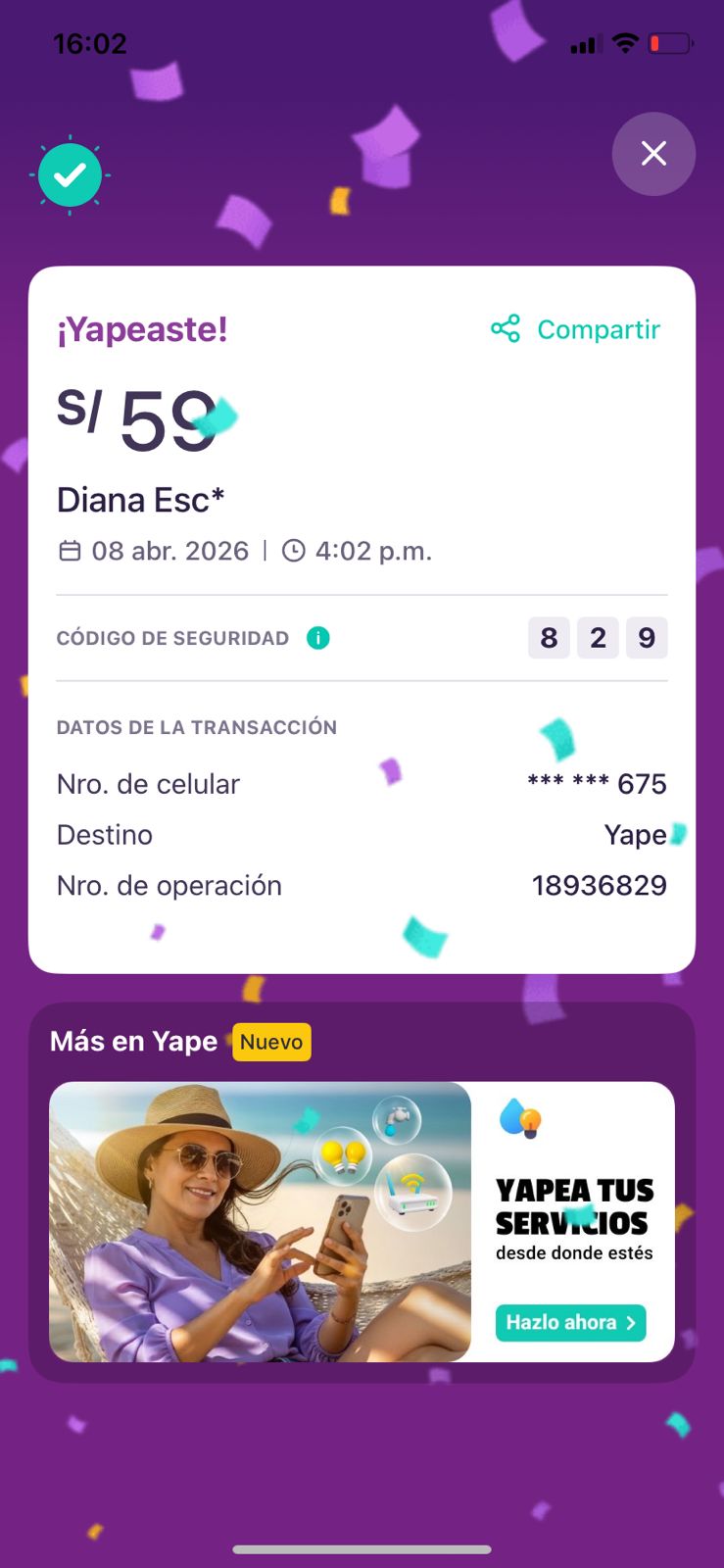The height and width of the screenshot is (1568, 724).
Task: Close the Yape payment confirmation screen
Action: 653,154
